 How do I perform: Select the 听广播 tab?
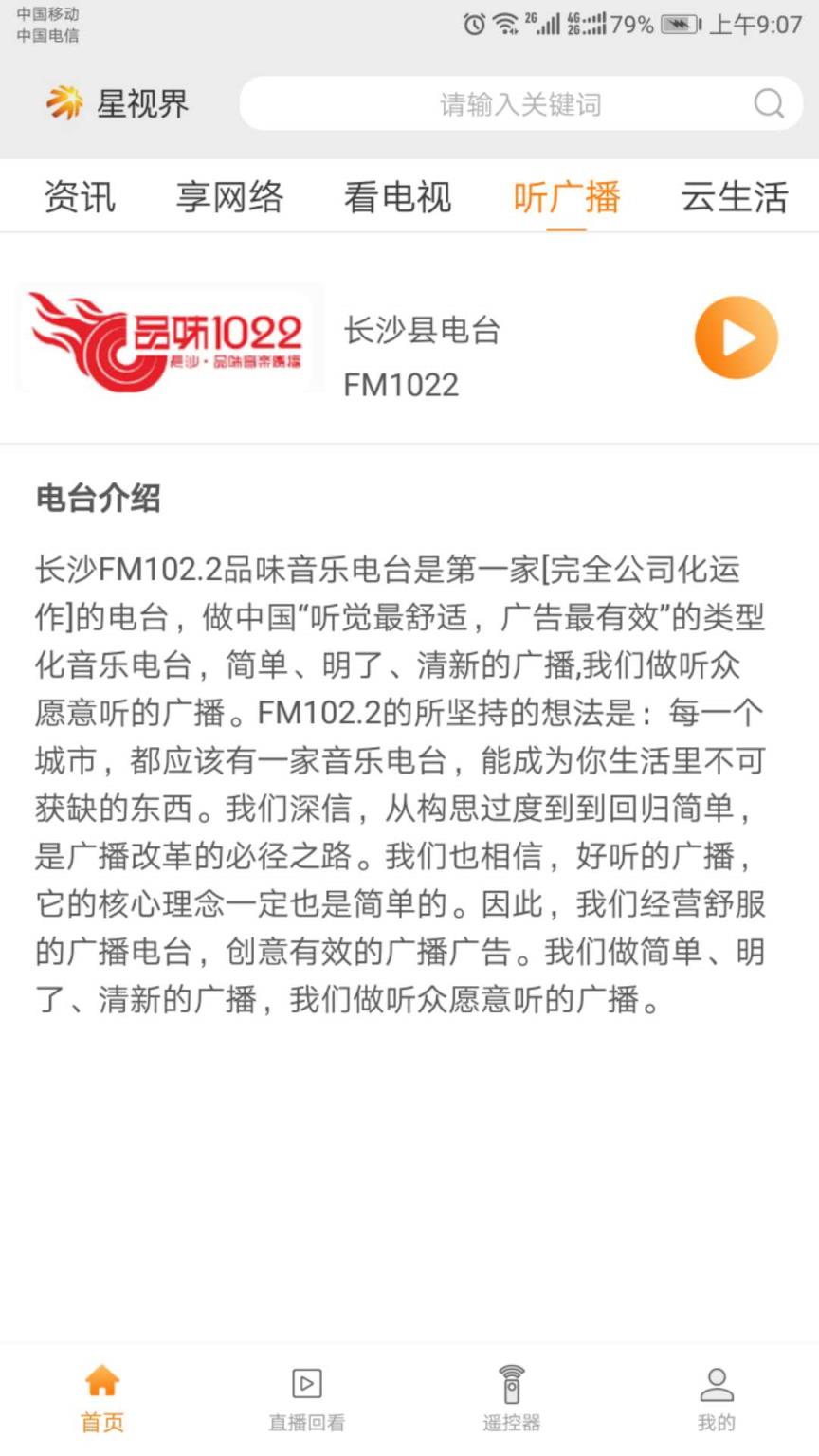click(x=567, y=197)
